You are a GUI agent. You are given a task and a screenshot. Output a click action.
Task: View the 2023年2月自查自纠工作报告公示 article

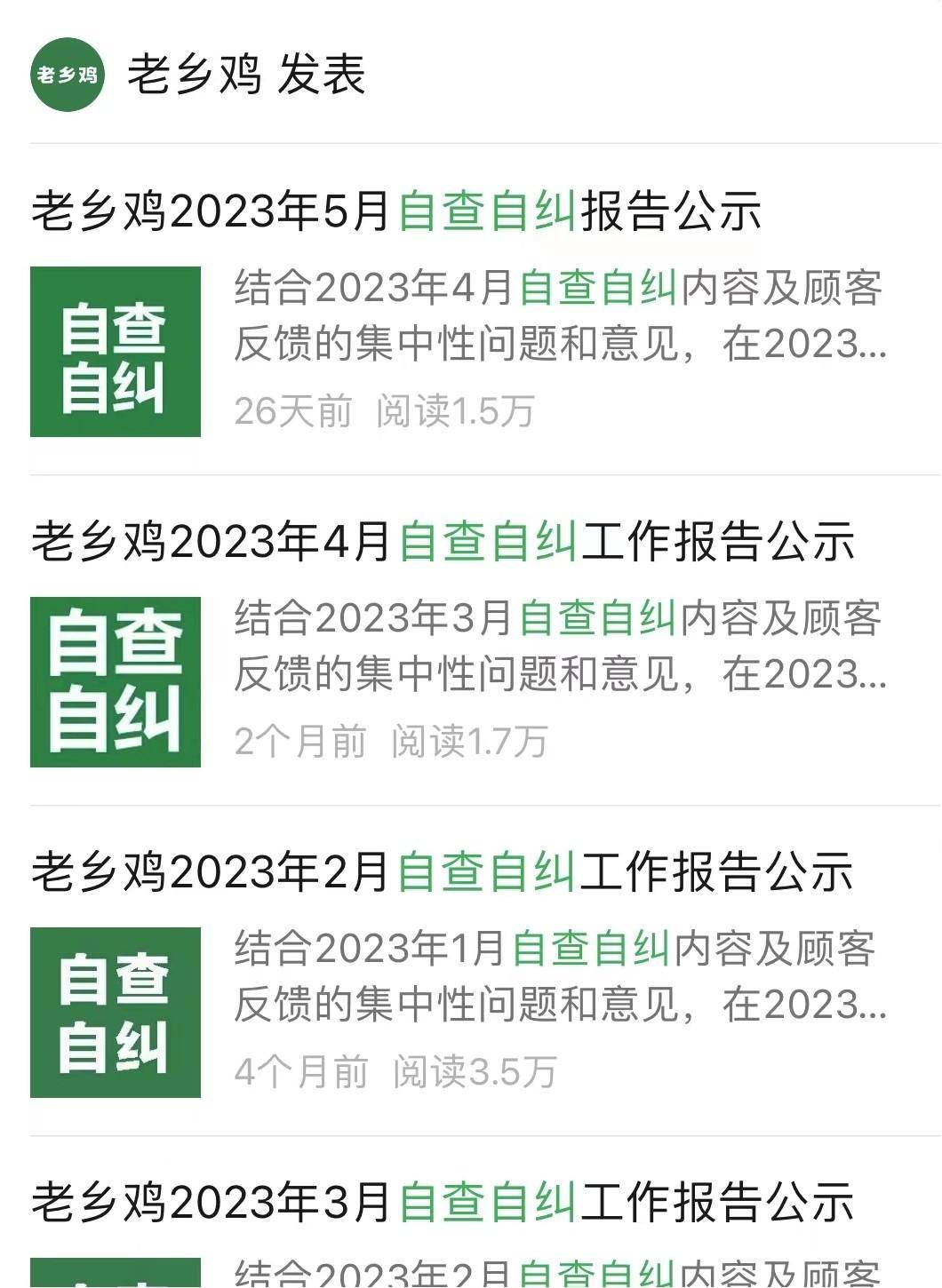[443, 872]
